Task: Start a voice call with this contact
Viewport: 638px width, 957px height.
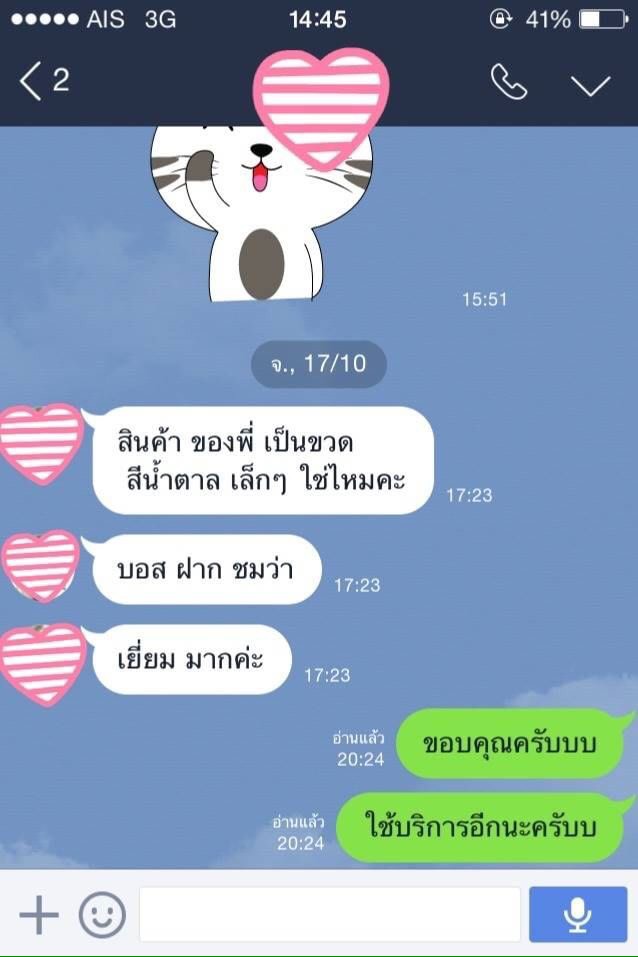Action: click(508, 83)
